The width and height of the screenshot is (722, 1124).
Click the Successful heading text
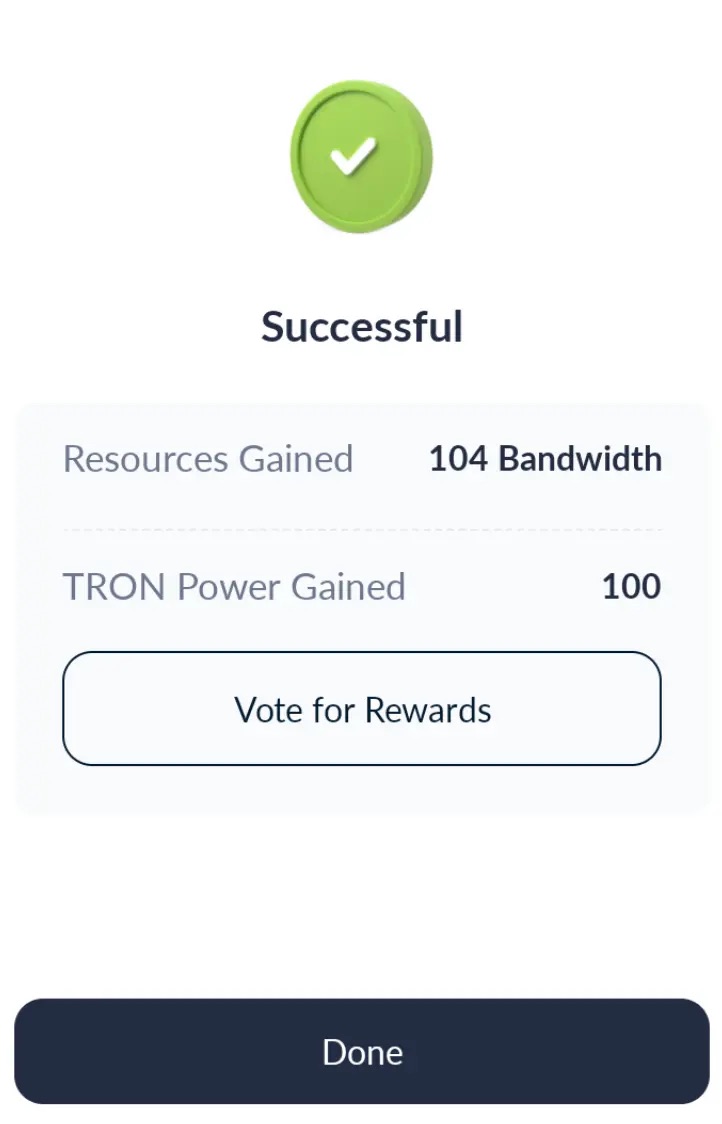tap(361, 325)
